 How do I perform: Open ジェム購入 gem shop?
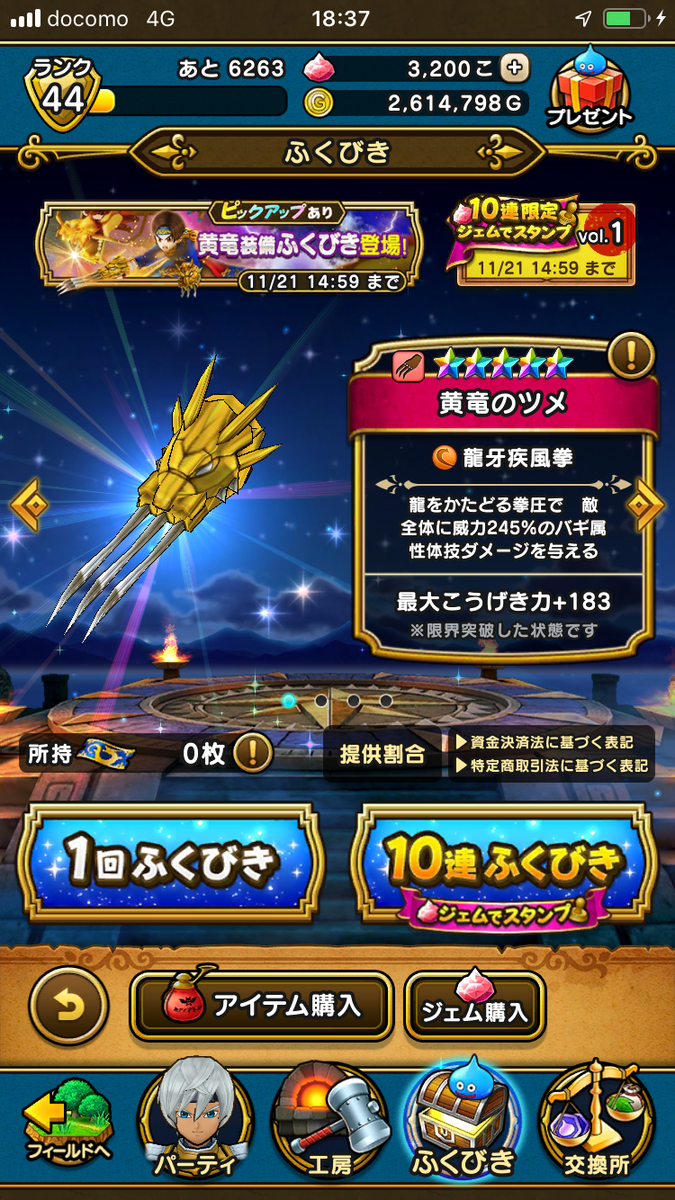[475, 1008]
